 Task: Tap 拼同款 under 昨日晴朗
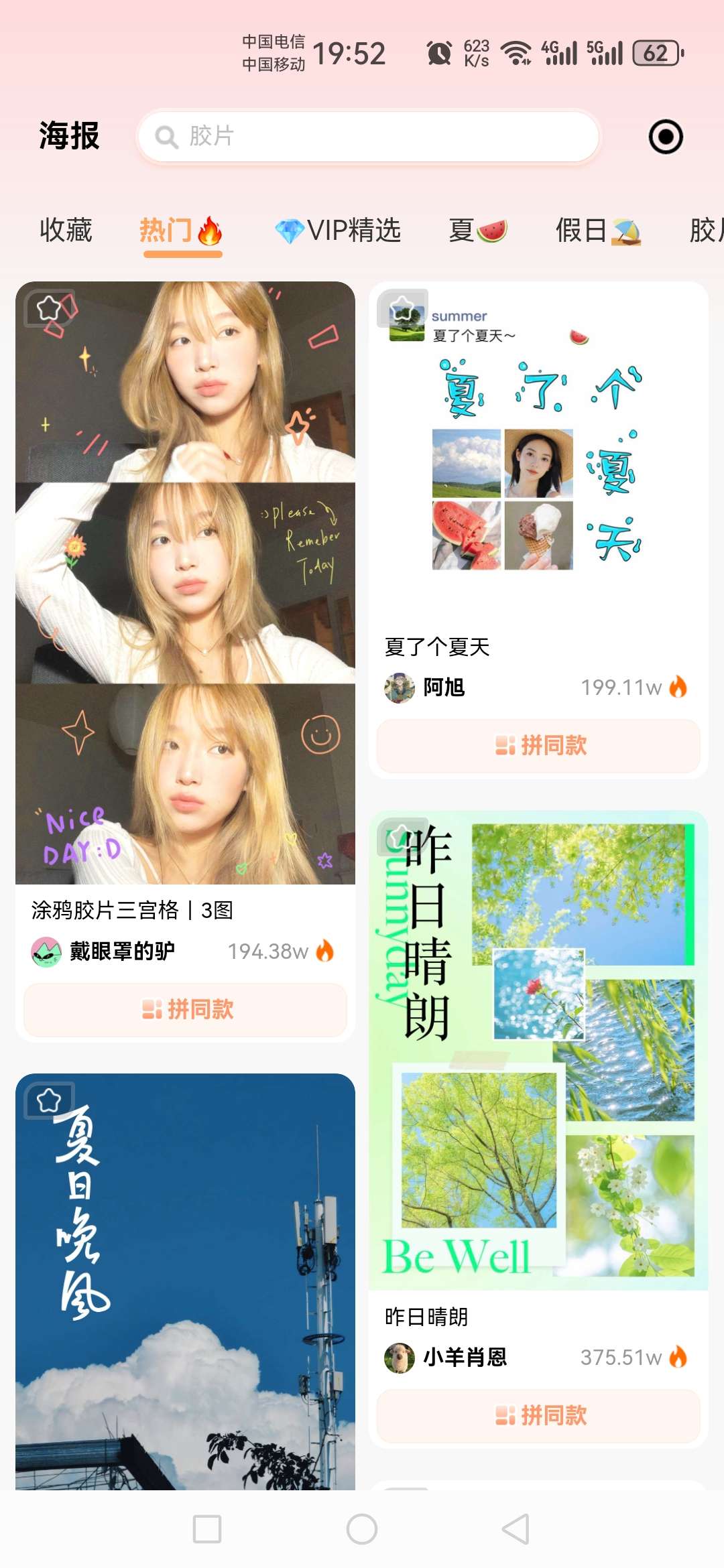tap(538, 1415)
